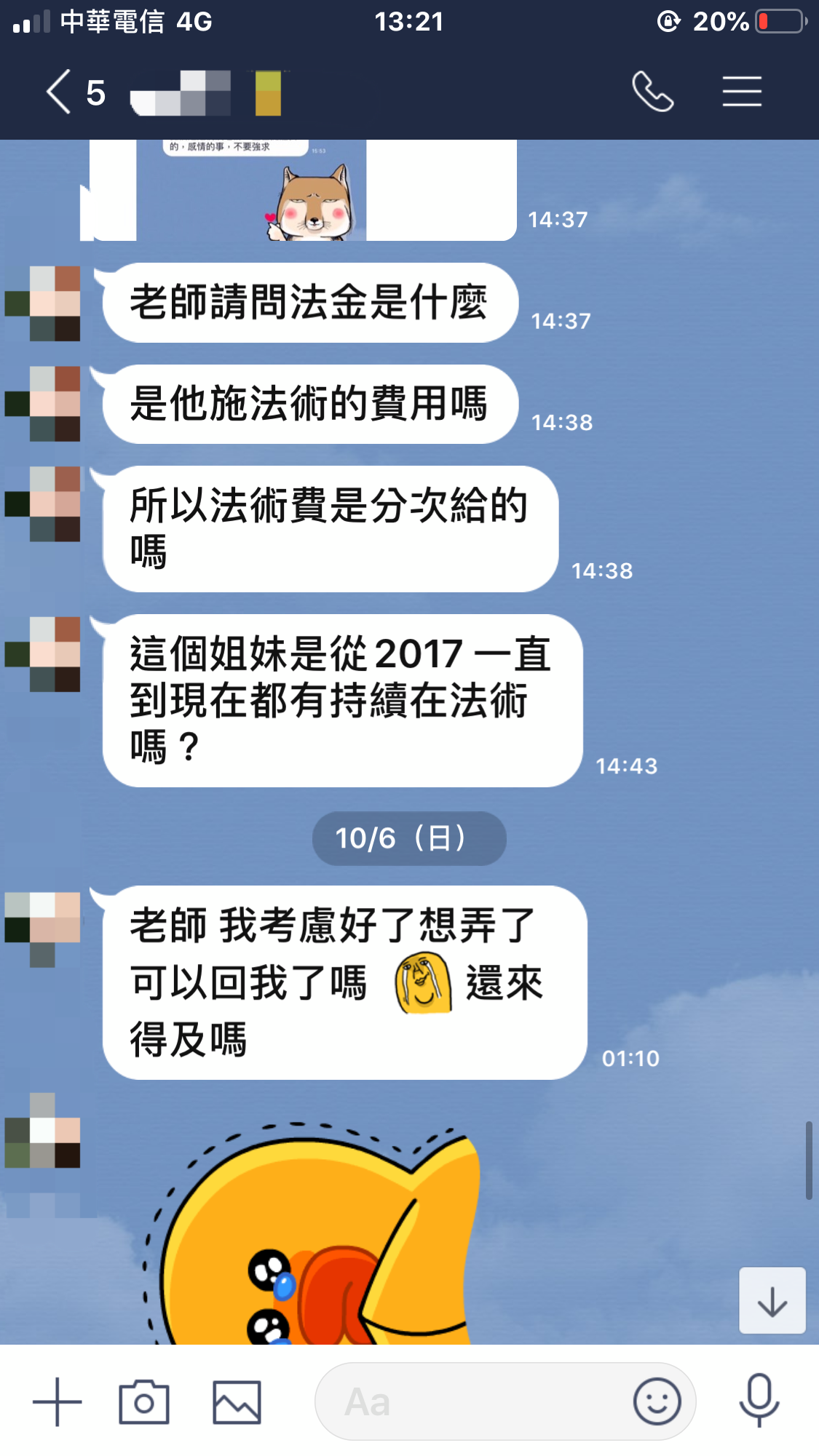819x1456 pixels.
Task: Pick an image from the gallery
Action: (x=237, y=1401)
